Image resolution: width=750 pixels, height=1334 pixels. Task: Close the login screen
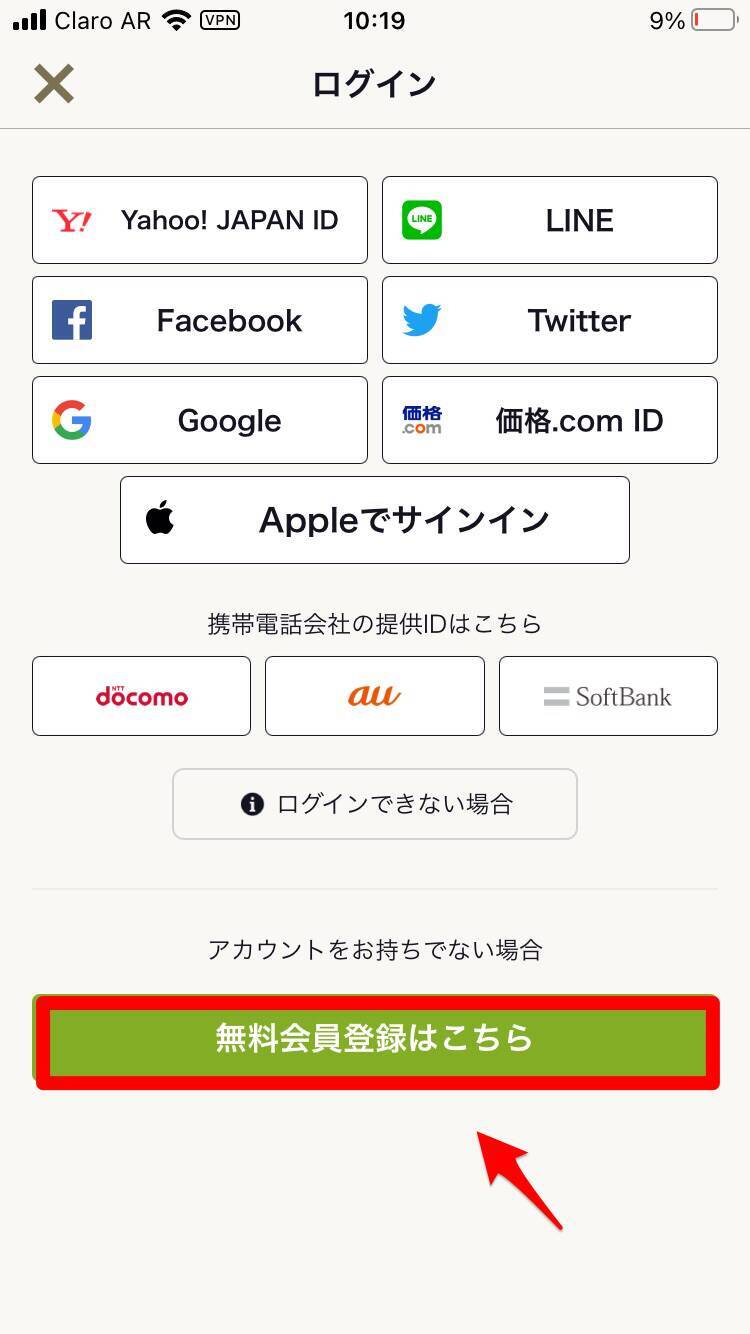[x=54, y=84]
